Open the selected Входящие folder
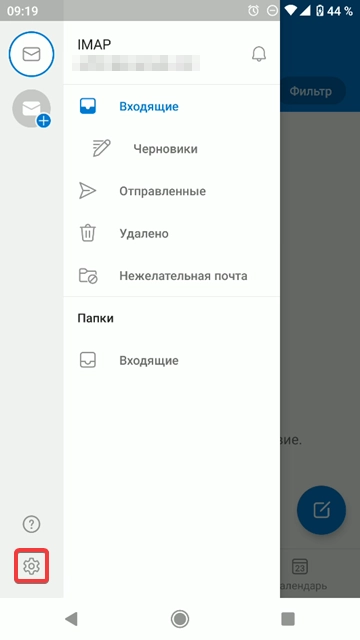The width and height of the screenshot is (360, 640). click(x=171, y=107)
